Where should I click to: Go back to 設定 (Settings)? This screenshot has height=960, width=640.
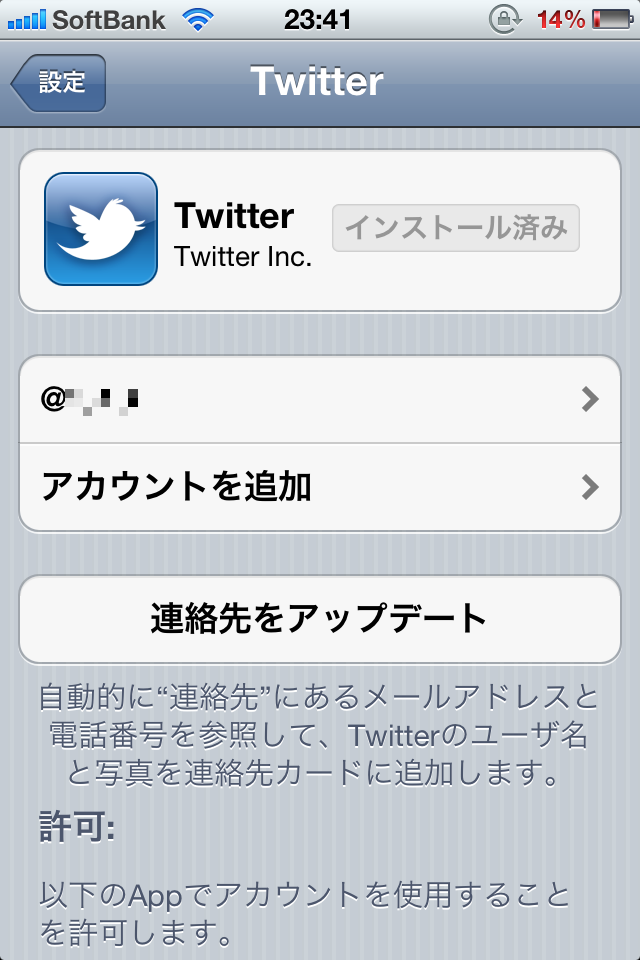(x=59, y=83)
